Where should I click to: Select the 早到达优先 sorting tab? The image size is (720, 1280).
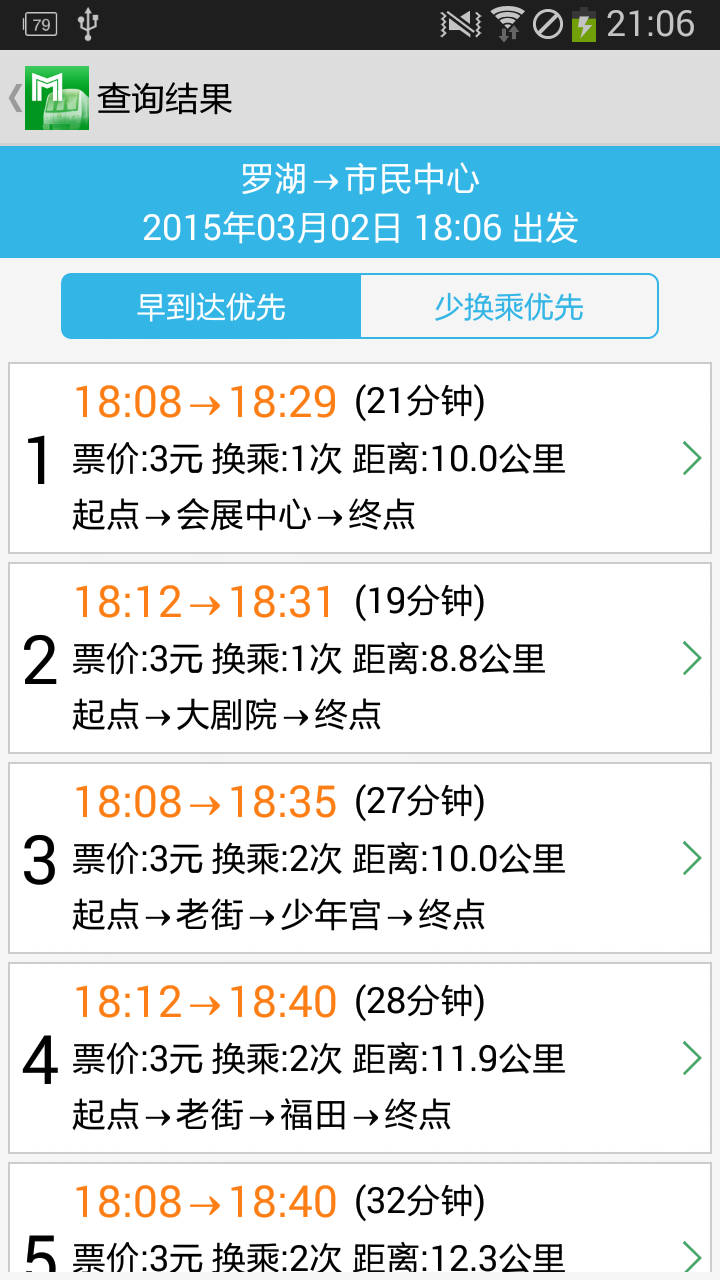click(x=210, y=306)
